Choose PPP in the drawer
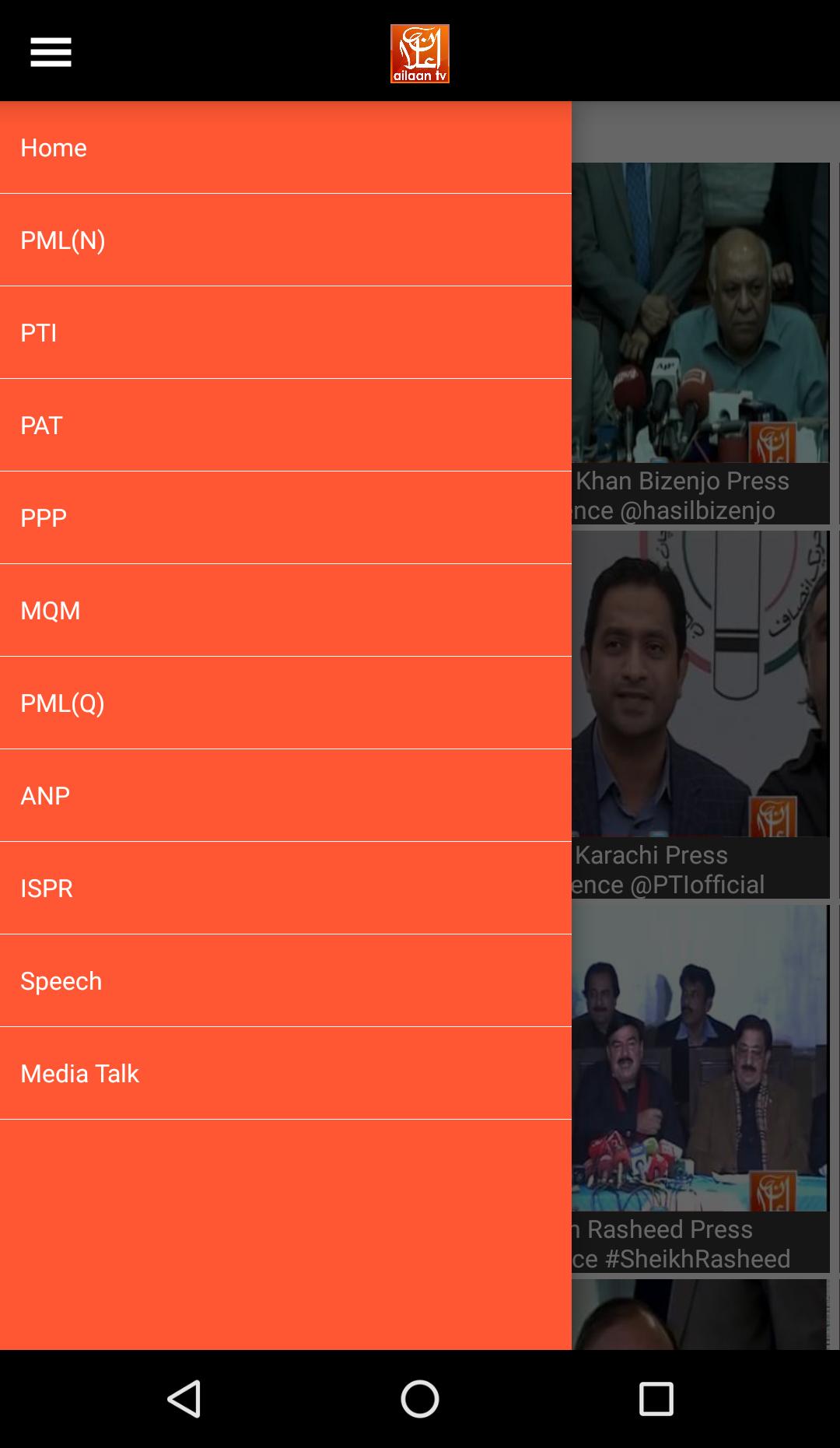The image size is (840, 1448). [285, 518]
